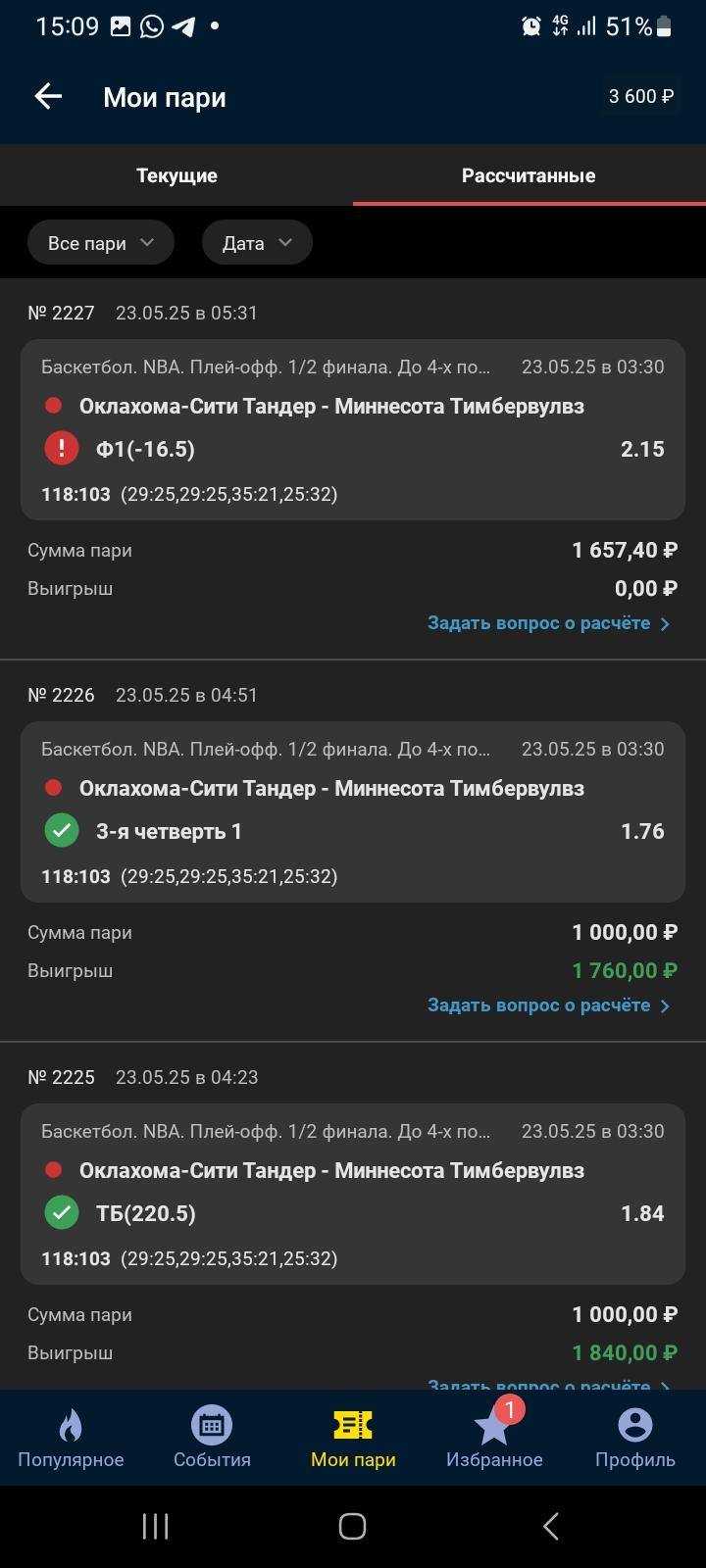The width and height of the screenshot is (706, 1568).
Task: Select the Рассчитанные tab
Action: (529, 175)
